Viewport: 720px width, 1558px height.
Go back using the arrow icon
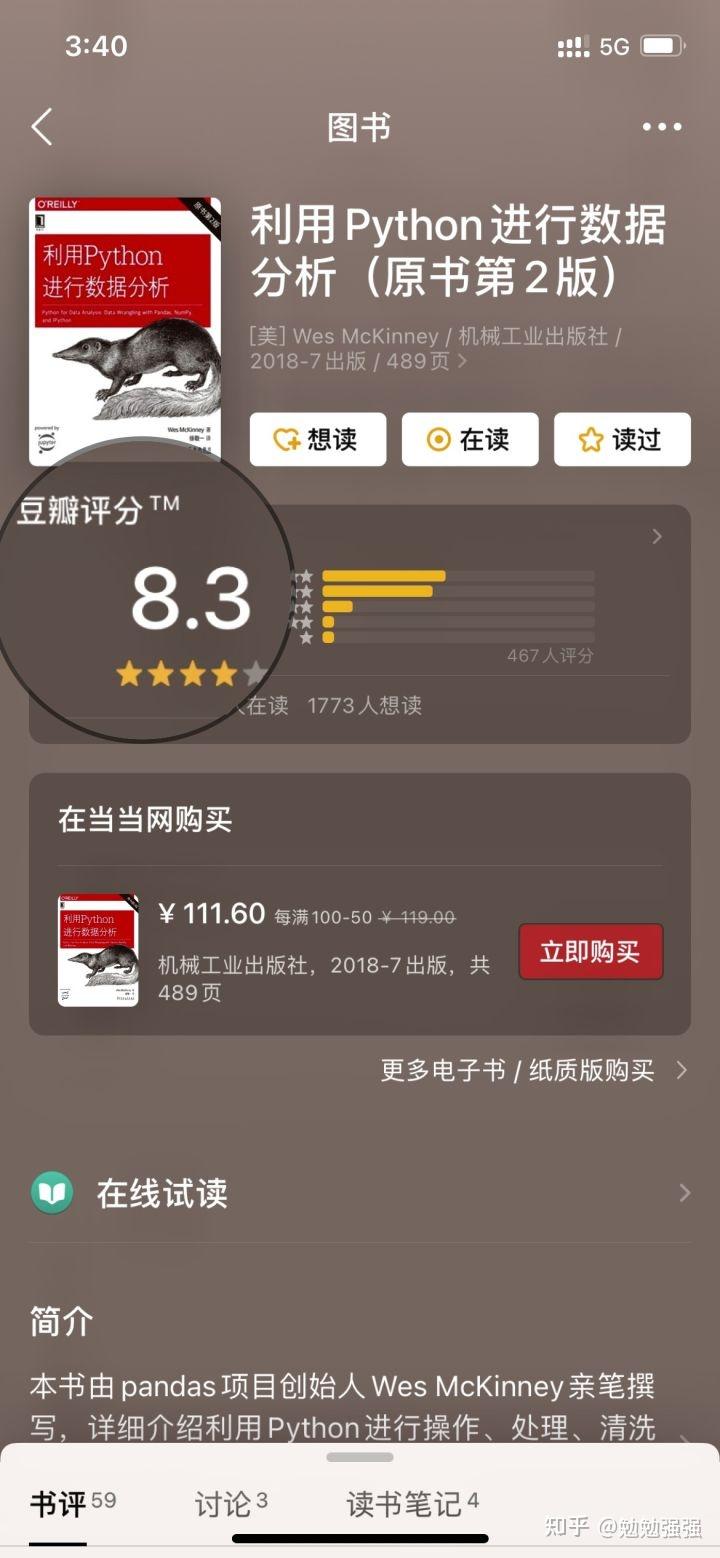41,127
